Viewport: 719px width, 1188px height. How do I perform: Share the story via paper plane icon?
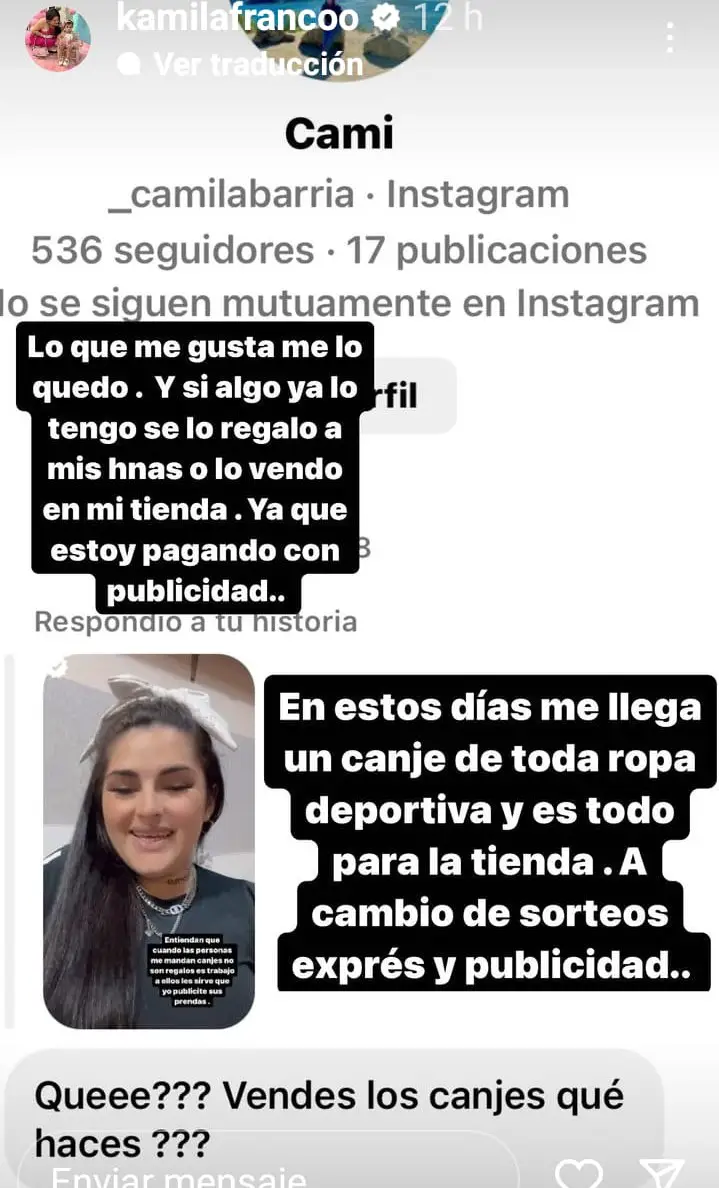point(661,1174)
